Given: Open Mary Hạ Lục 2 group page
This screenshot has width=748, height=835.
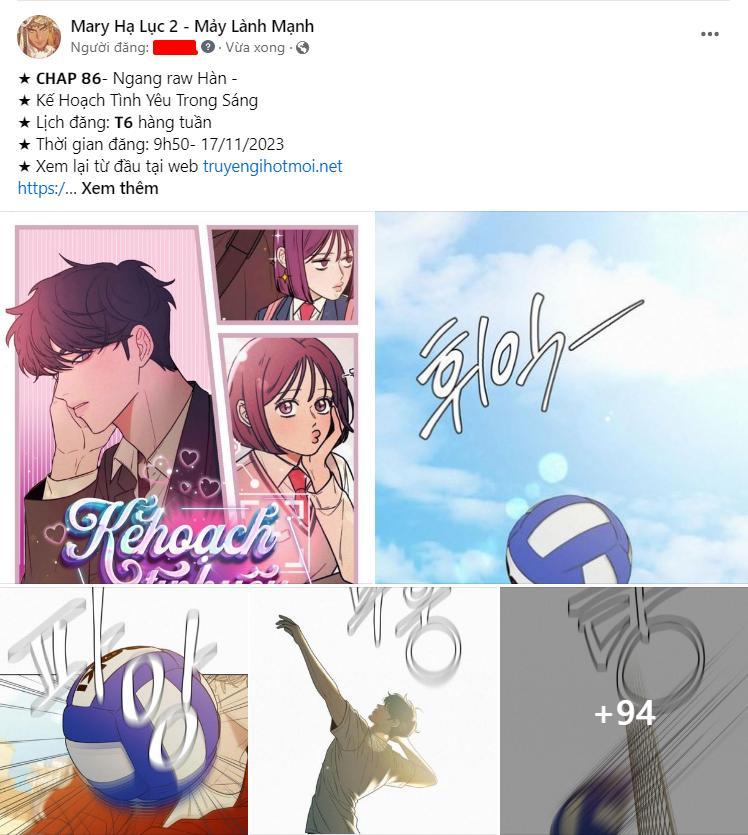Looking at the screenshot, I should tap(192, 26).
